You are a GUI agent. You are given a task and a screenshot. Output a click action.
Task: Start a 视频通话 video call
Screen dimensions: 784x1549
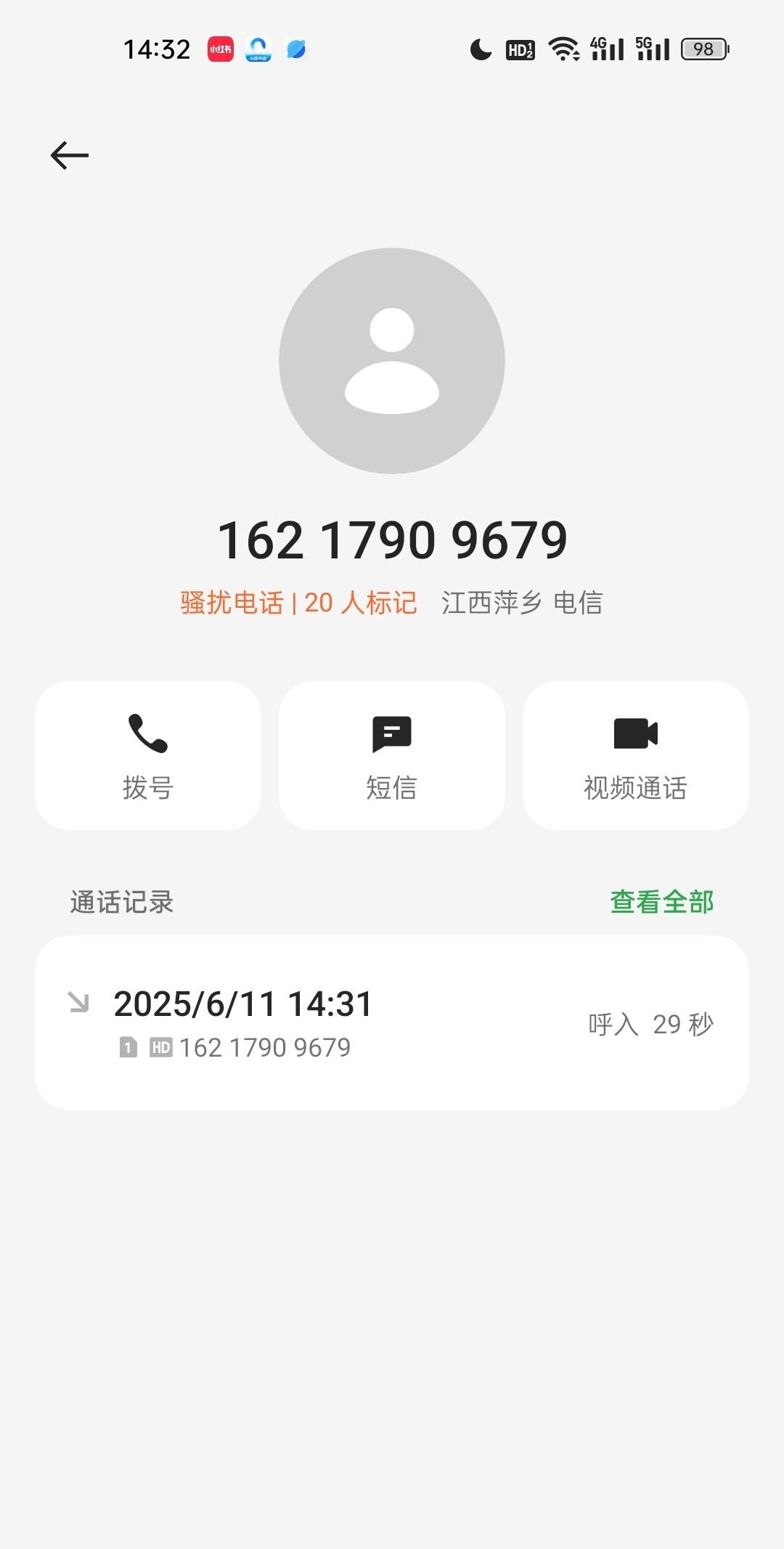pyautogui.click(x=635, y=755)
